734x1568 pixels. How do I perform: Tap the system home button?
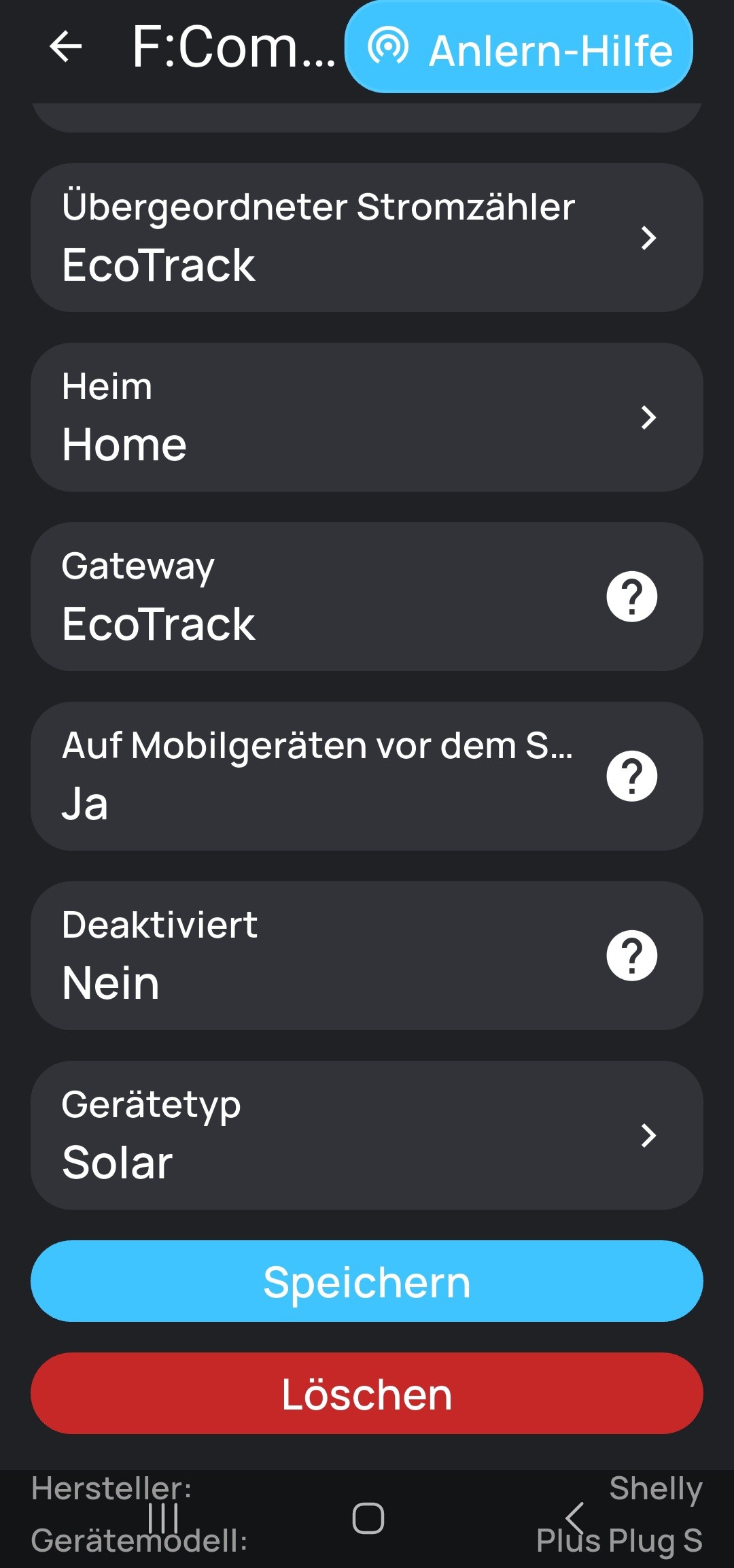[x=368, y=1518]
